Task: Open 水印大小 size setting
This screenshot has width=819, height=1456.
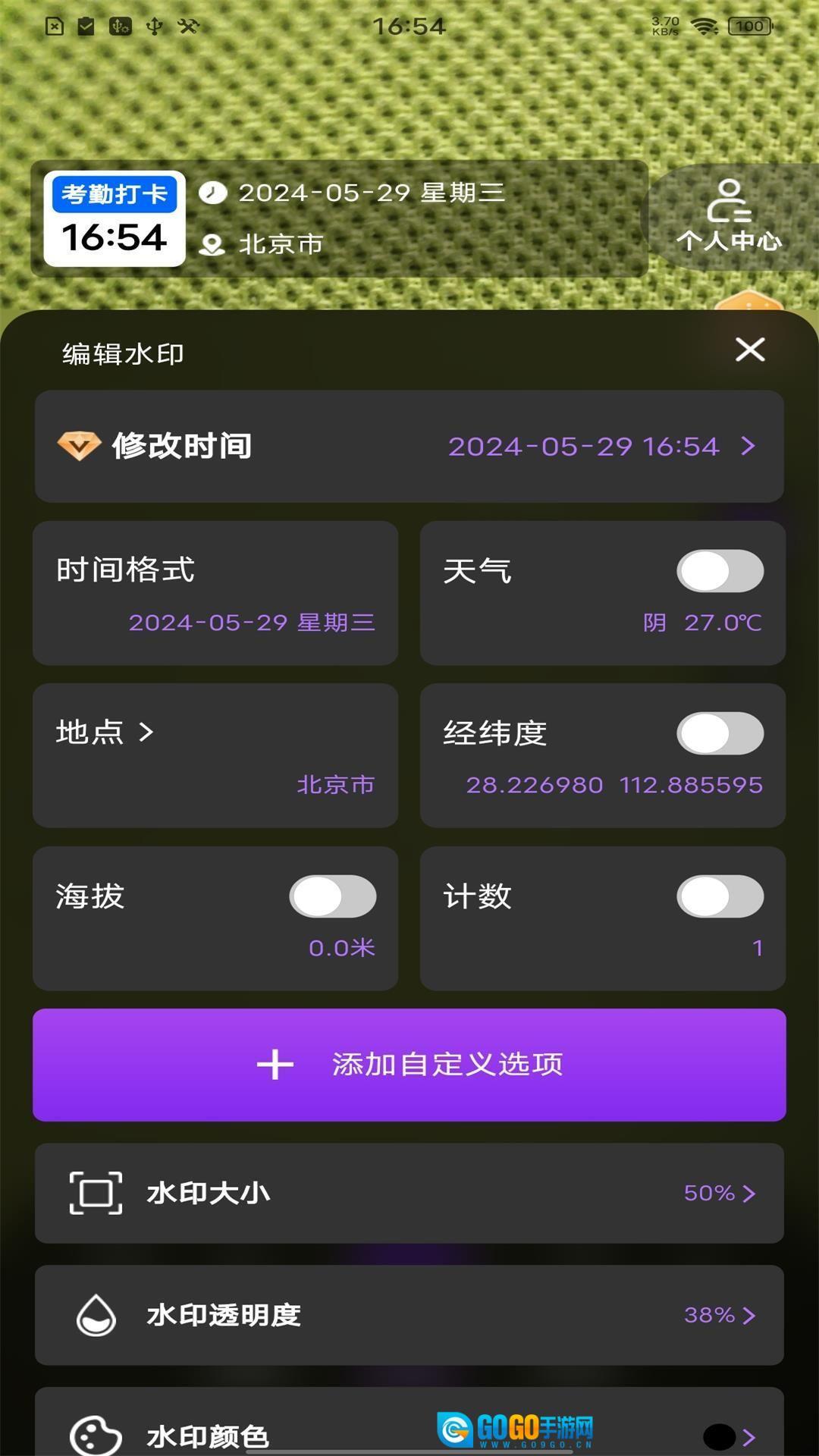Action: tap(409, 1193)
